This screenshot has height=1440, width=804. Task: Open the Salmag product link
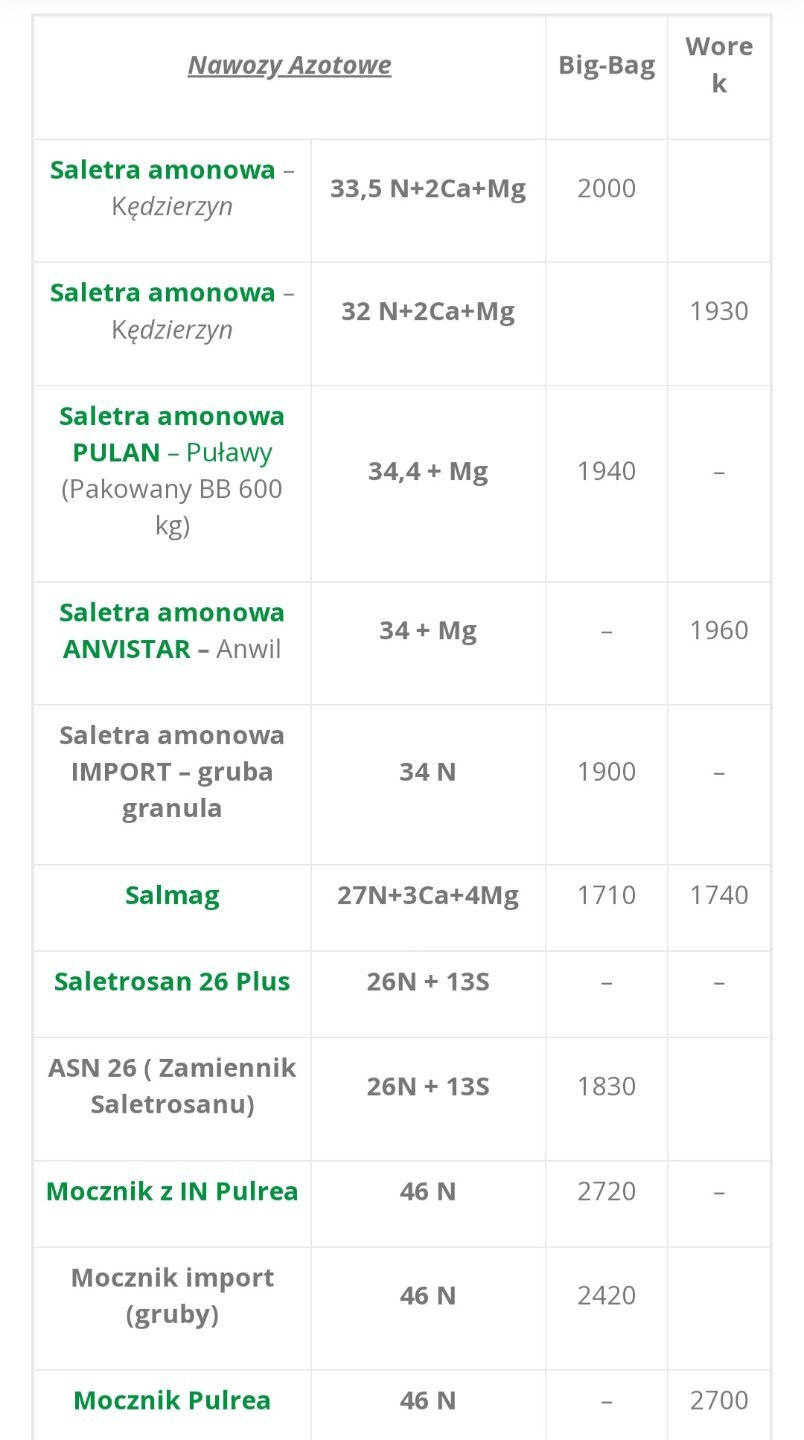[172, 895]
